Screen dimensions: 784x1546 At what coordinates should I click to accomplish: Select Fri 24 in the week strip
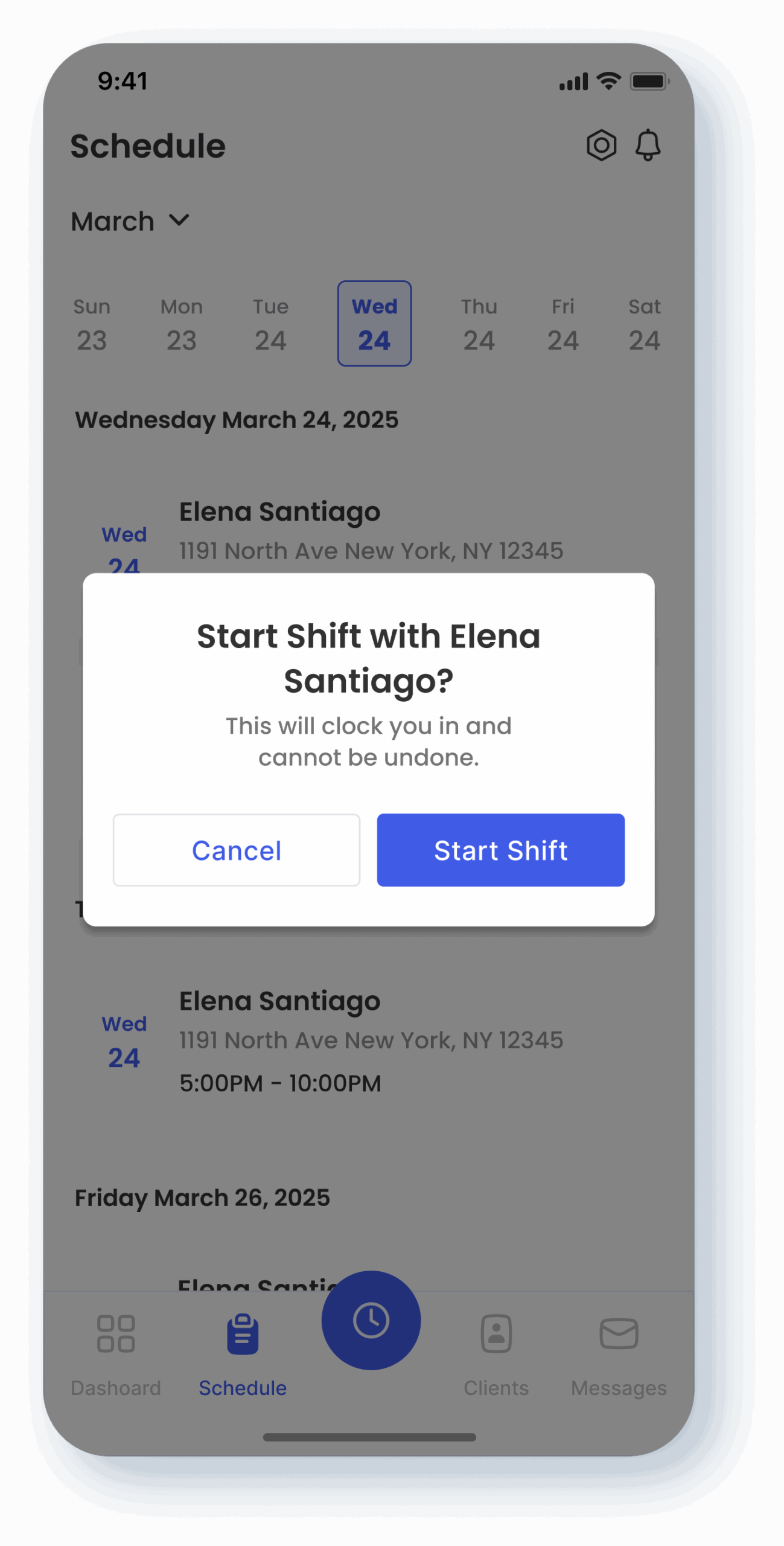[563, 324]
